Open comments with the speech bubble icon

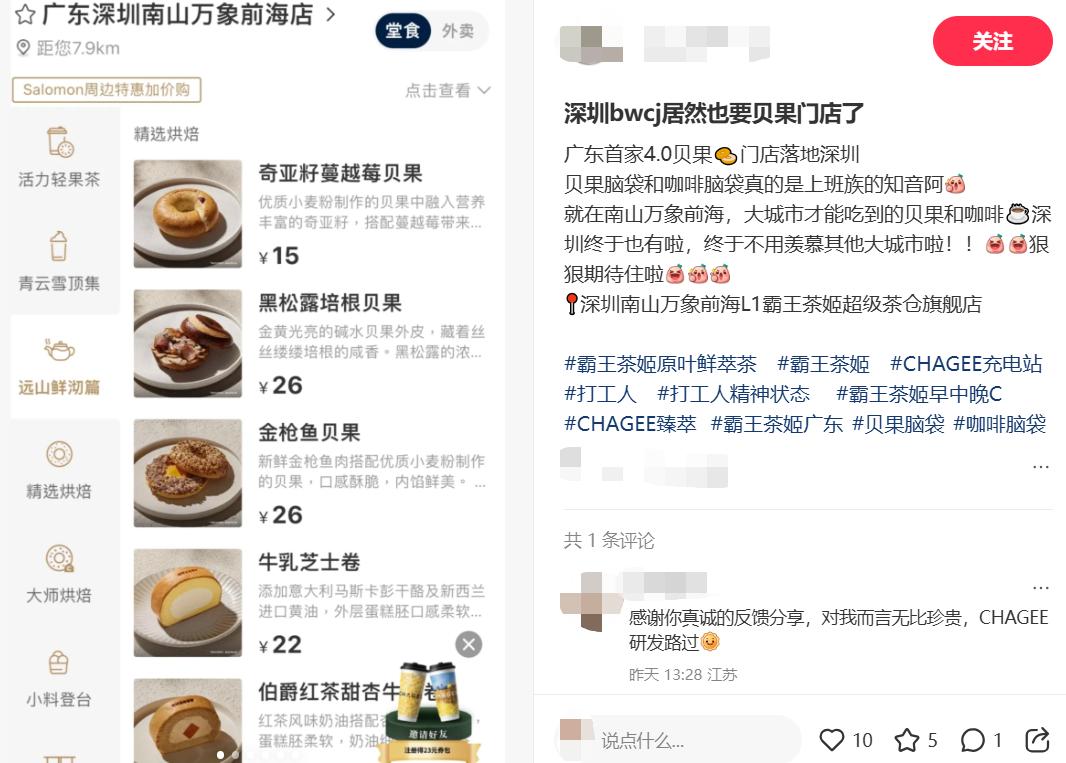point(972,740)
